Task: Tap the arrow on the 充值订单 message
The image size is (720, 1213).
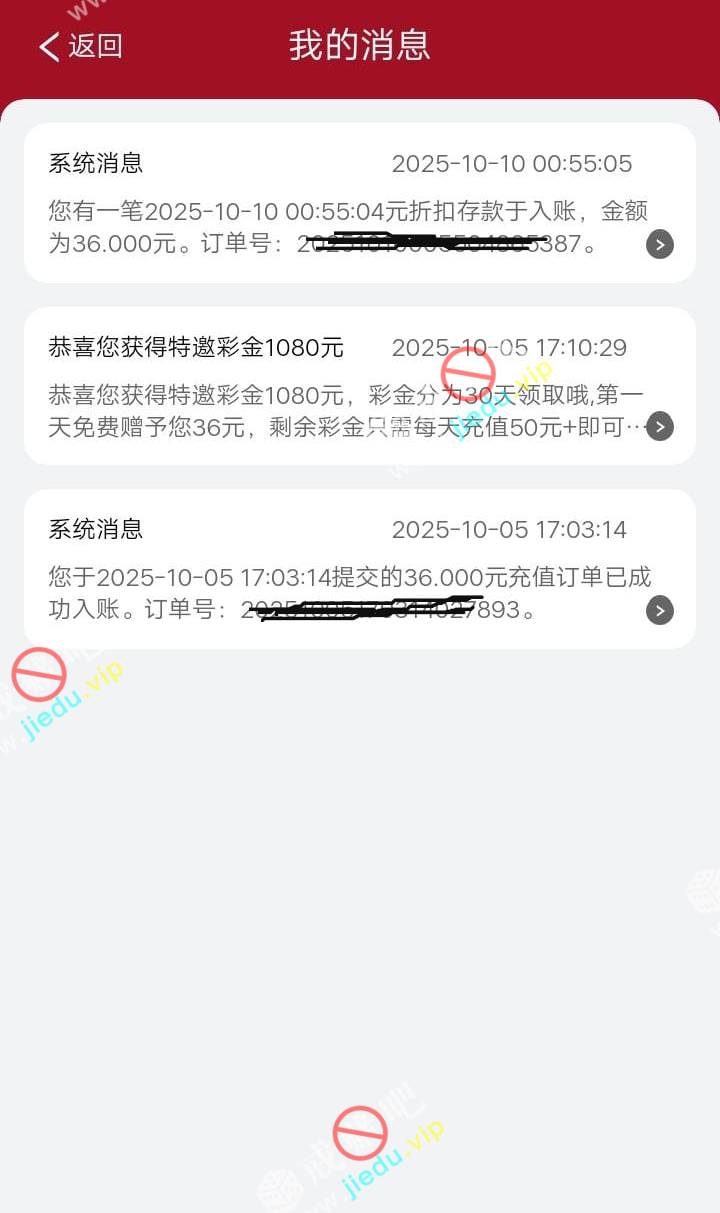Action: tap(660, 610)
